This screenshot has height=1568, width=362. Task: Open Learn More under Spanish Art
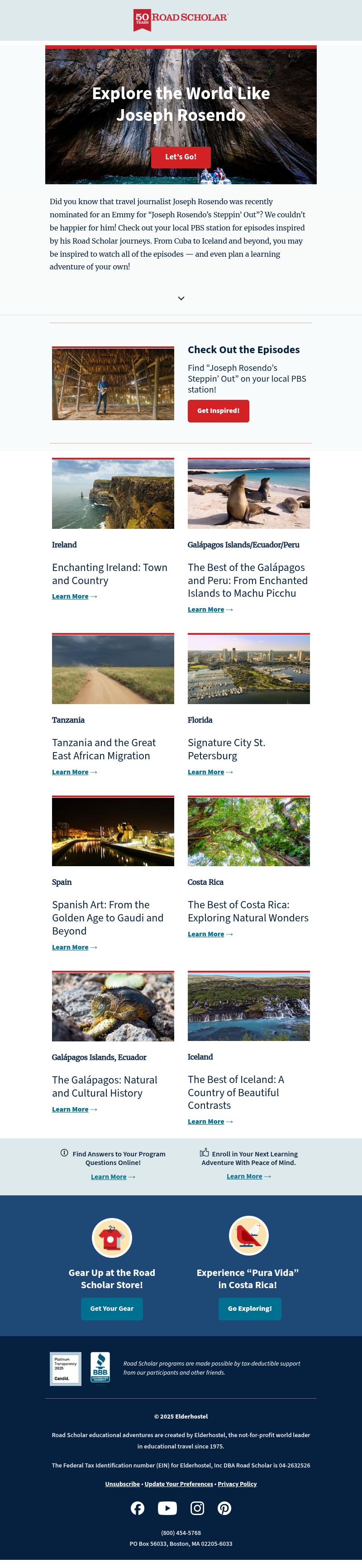[x=71, y=947]
